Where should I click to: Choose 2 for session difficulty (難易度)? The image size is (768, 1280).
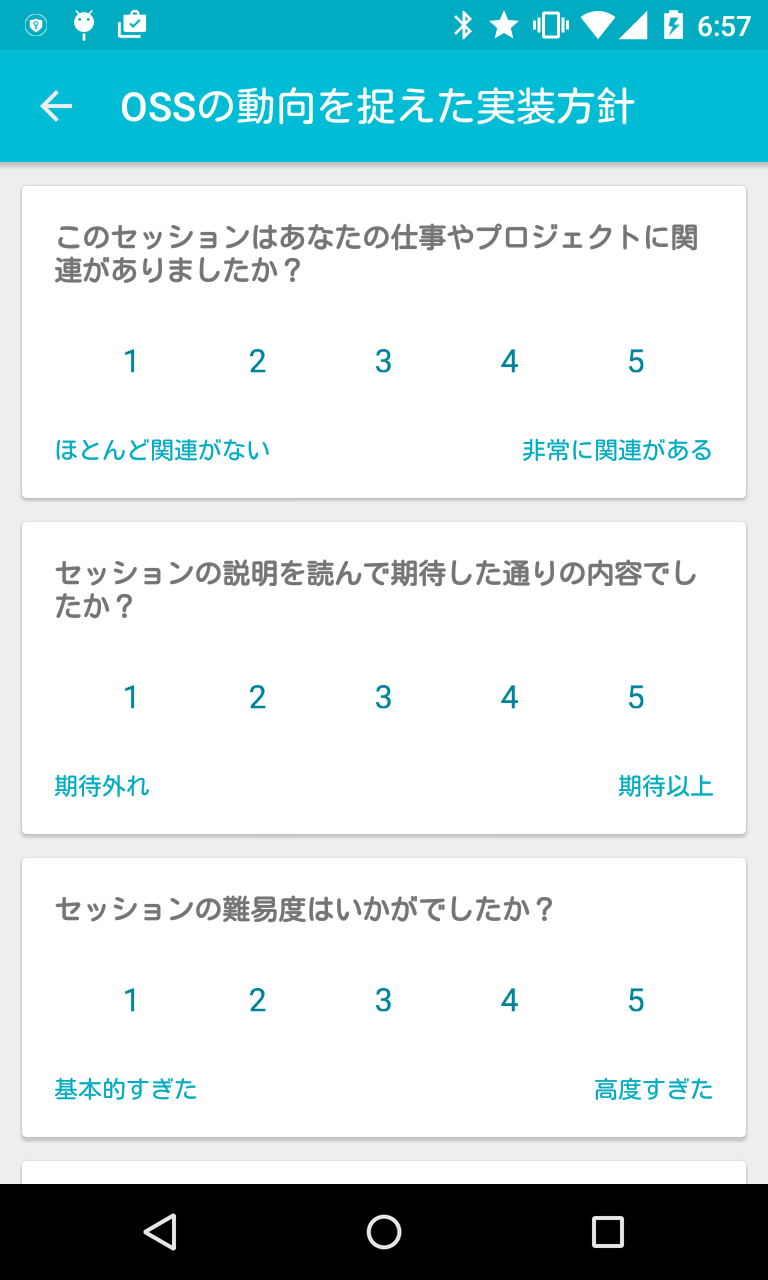(x=257, y=1000)
